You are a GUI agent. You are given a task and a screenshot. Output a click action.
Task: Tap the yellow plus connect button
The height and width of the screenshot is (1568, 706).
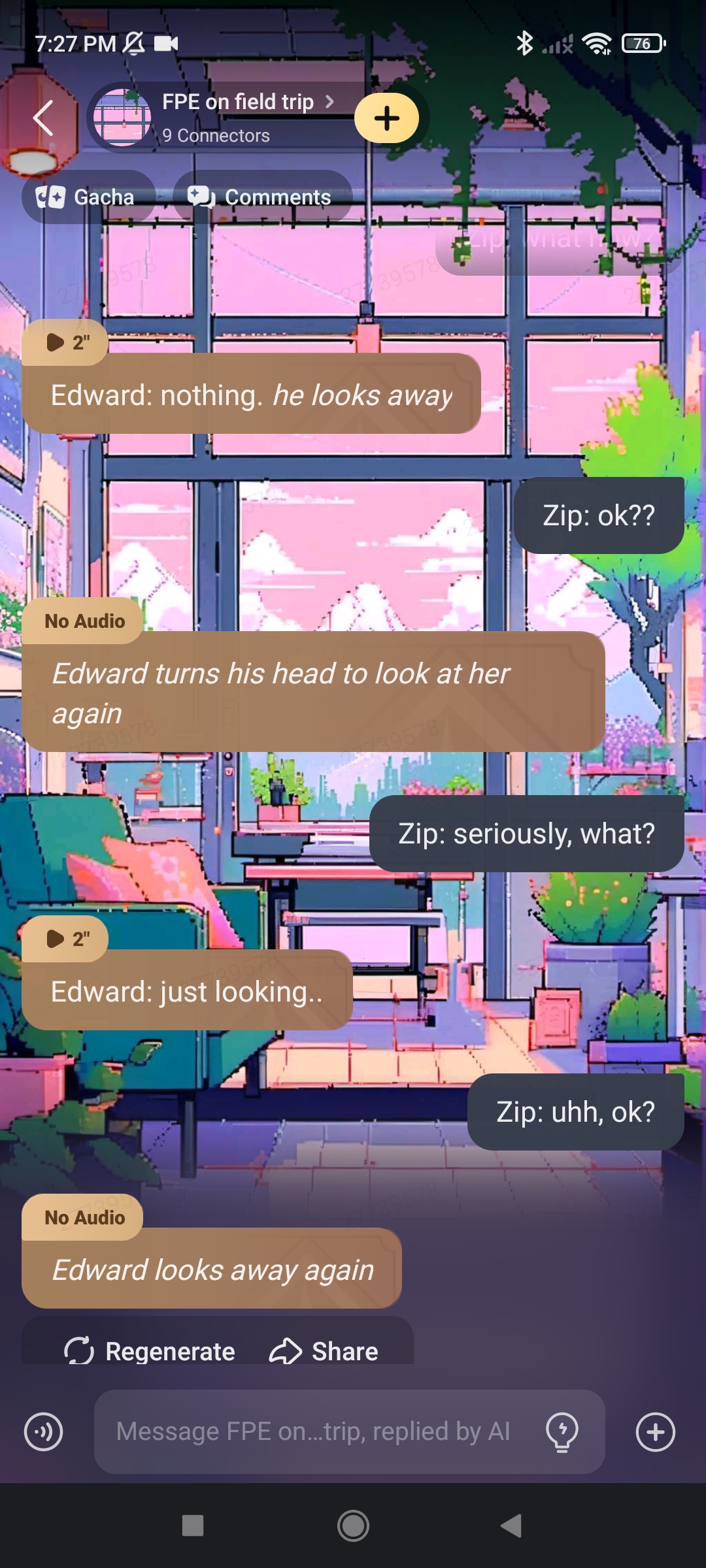(x=387, y=118)
